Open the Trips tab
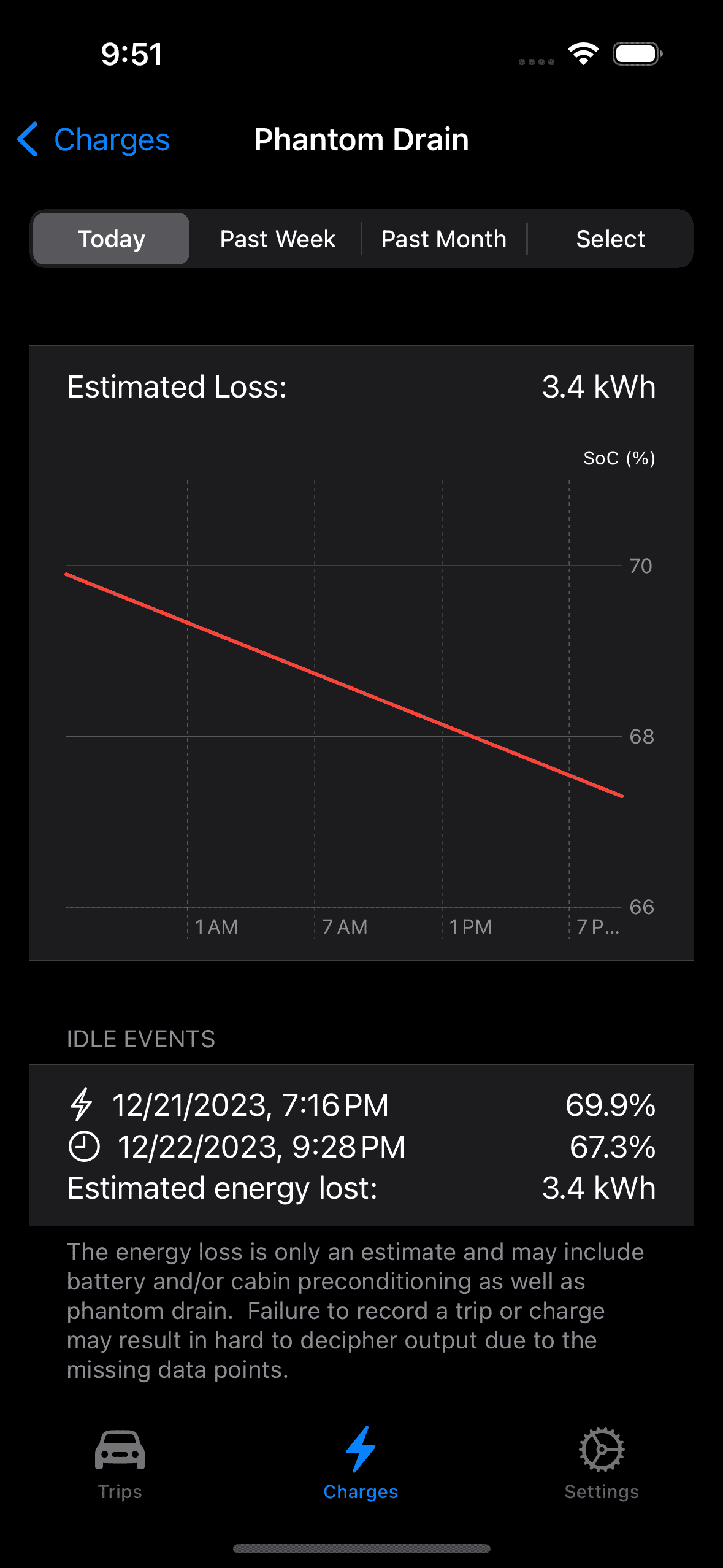 coord(120,1464)
